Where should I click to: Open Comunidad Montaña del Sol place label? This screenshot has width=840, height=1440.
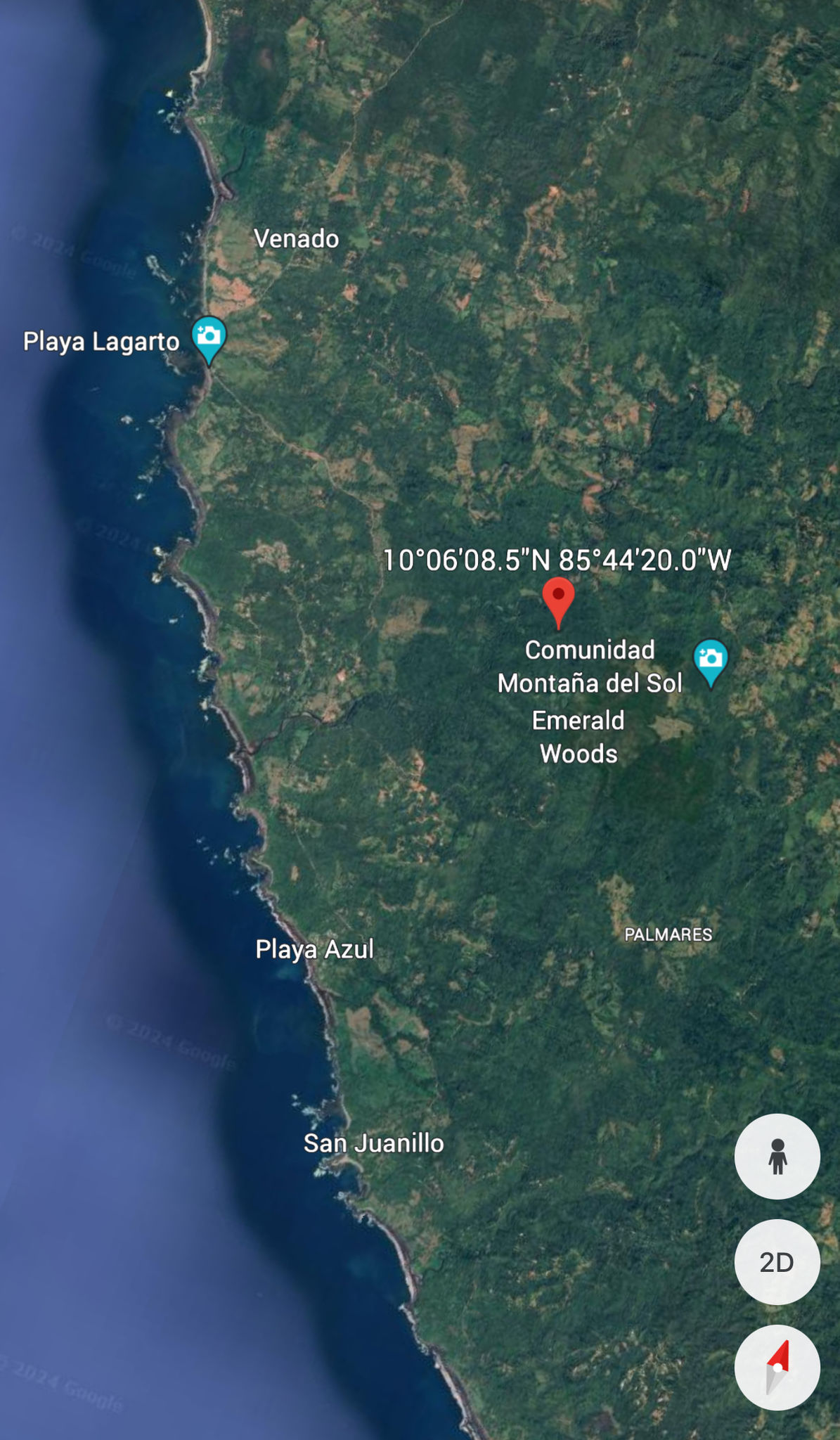point(590,666)
